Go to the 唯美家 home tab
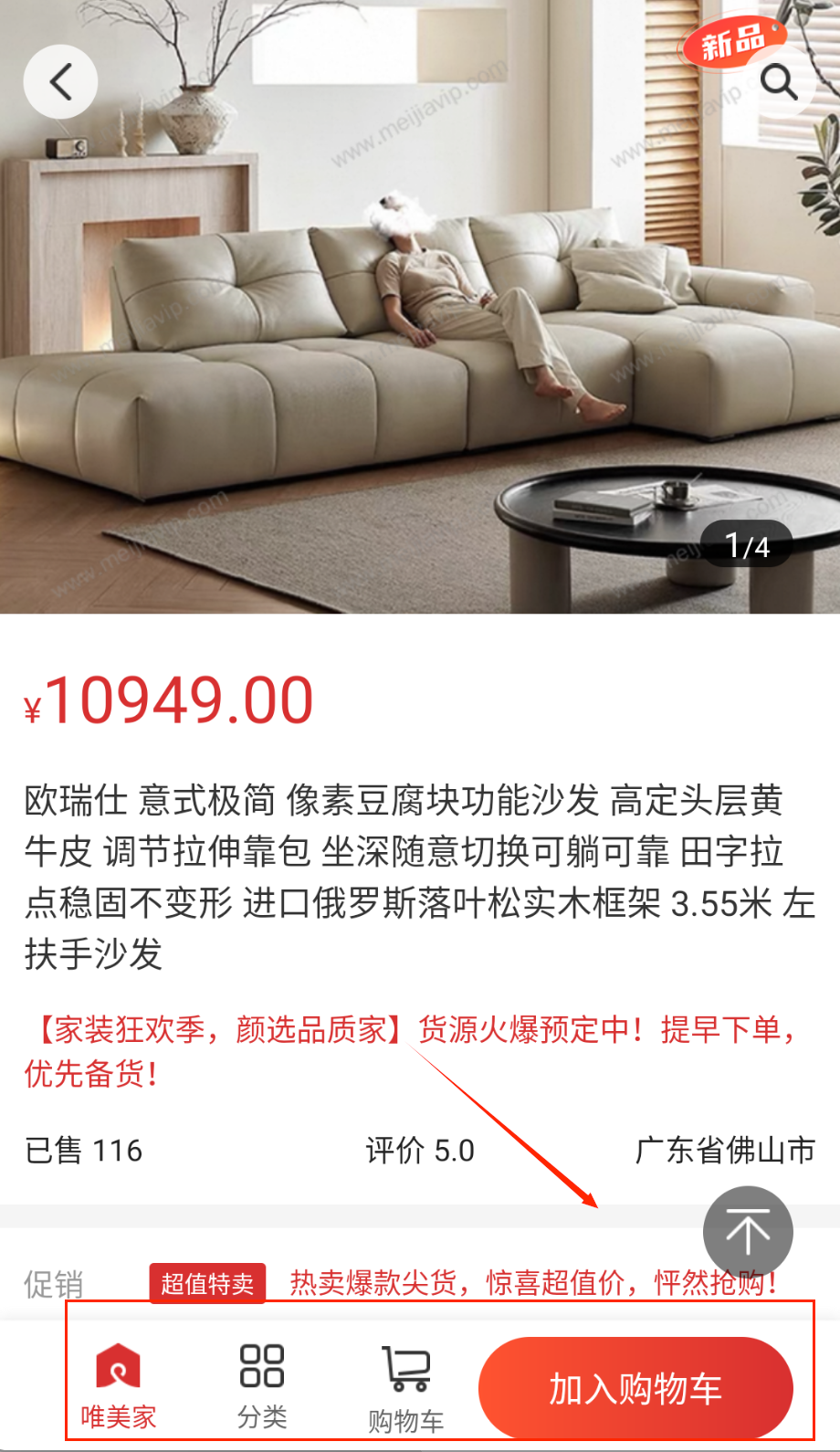The width and height of the screenshot is (840, 1452). (119, 1386)
